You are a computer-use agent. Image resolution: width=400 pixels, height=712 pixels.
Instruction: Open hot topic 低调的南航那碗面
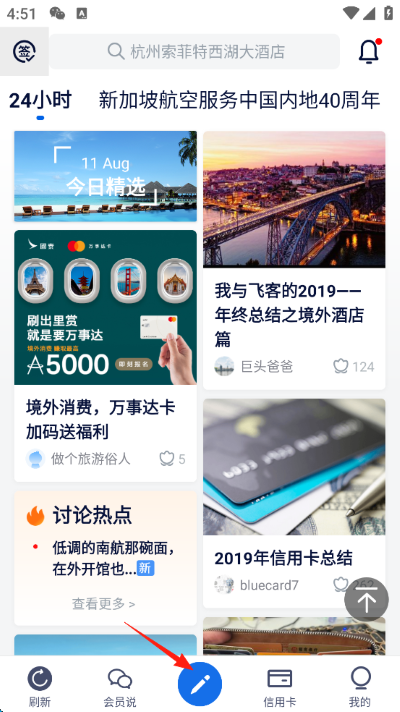(114, 559)
